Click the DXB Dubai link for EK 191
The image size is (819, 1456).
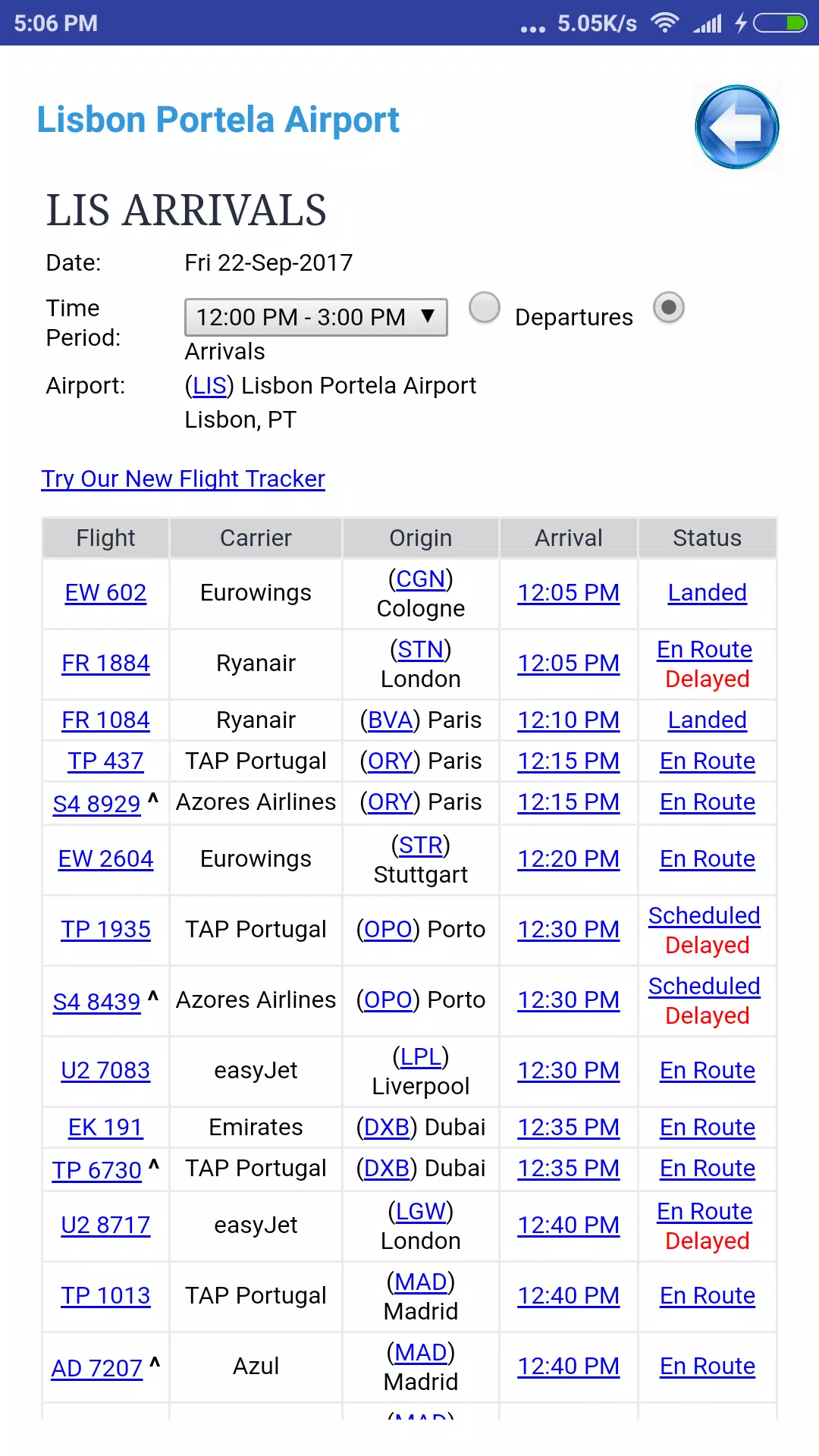click(386, 1127)
